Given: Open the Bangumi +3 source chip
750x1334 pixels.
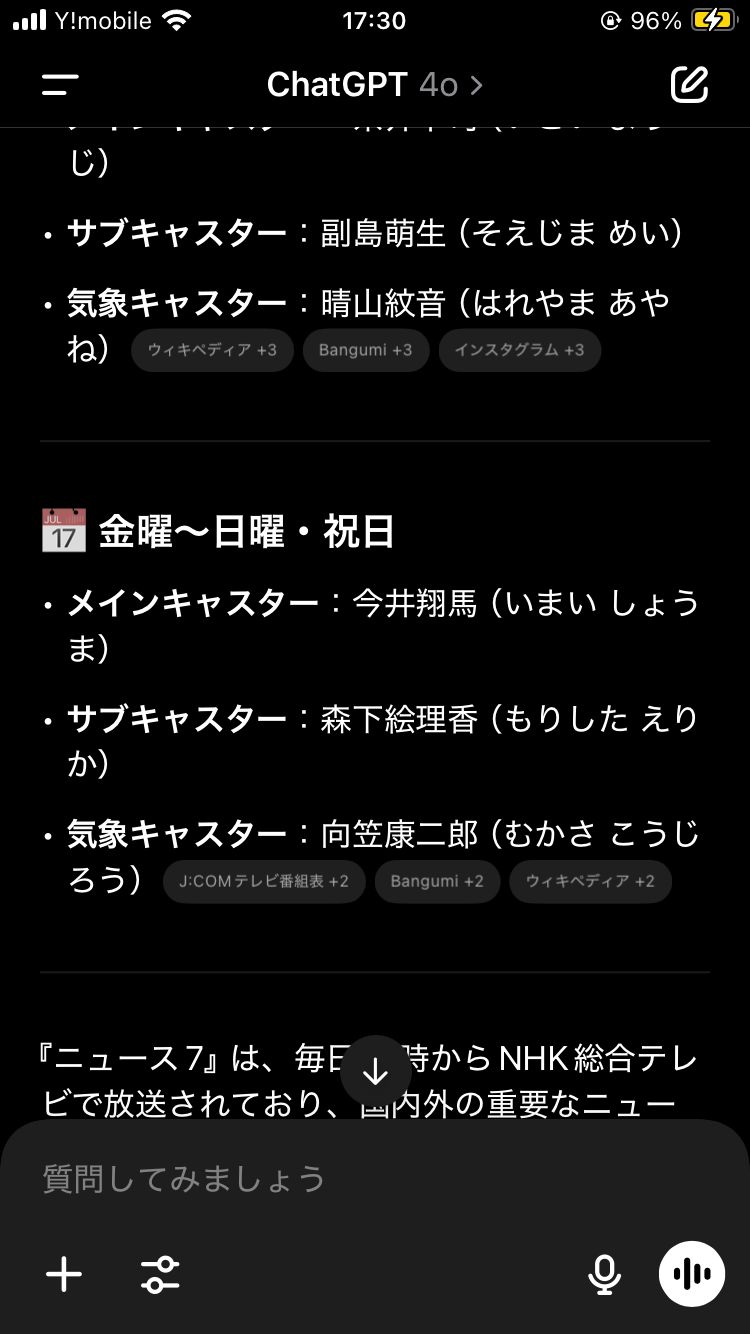Looking at the screenshot, I should (x=366, y=350).
